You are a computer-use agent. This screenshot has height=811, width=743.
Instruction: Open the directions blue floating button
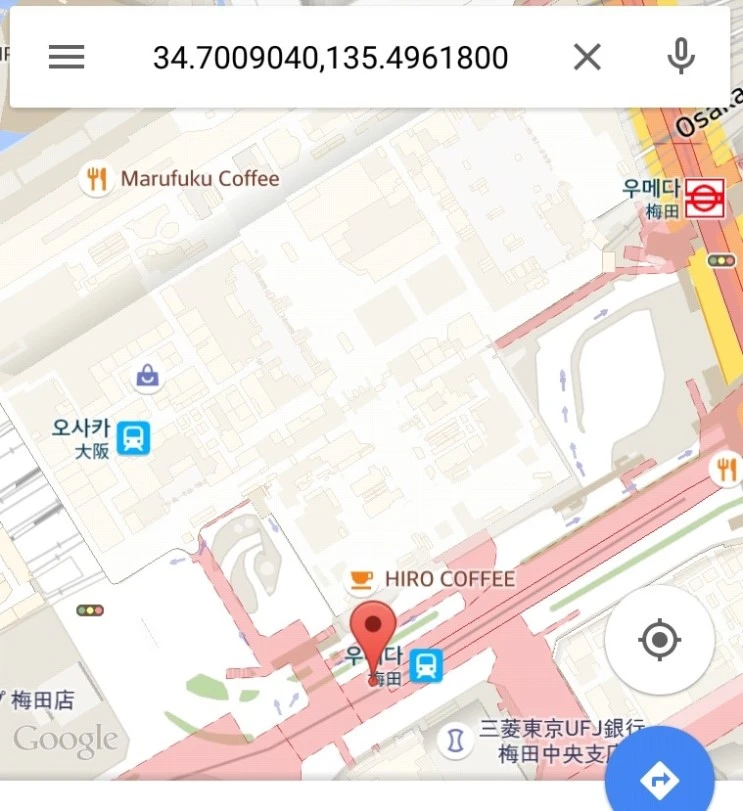[660, 780]
